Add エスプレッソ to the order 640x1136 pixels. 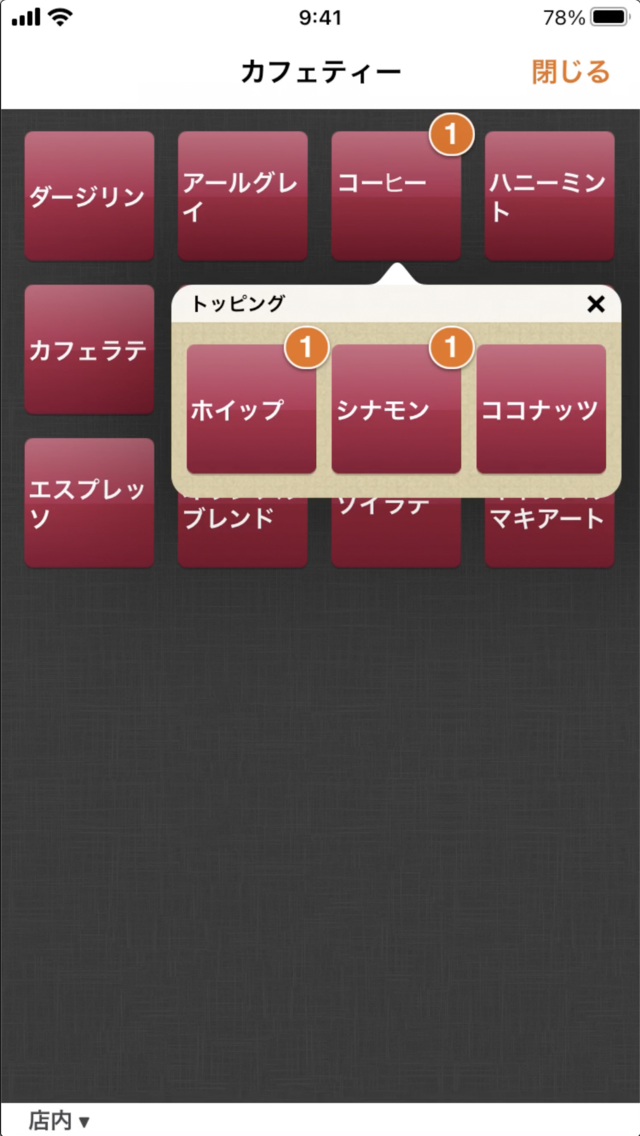pos(89,503)
